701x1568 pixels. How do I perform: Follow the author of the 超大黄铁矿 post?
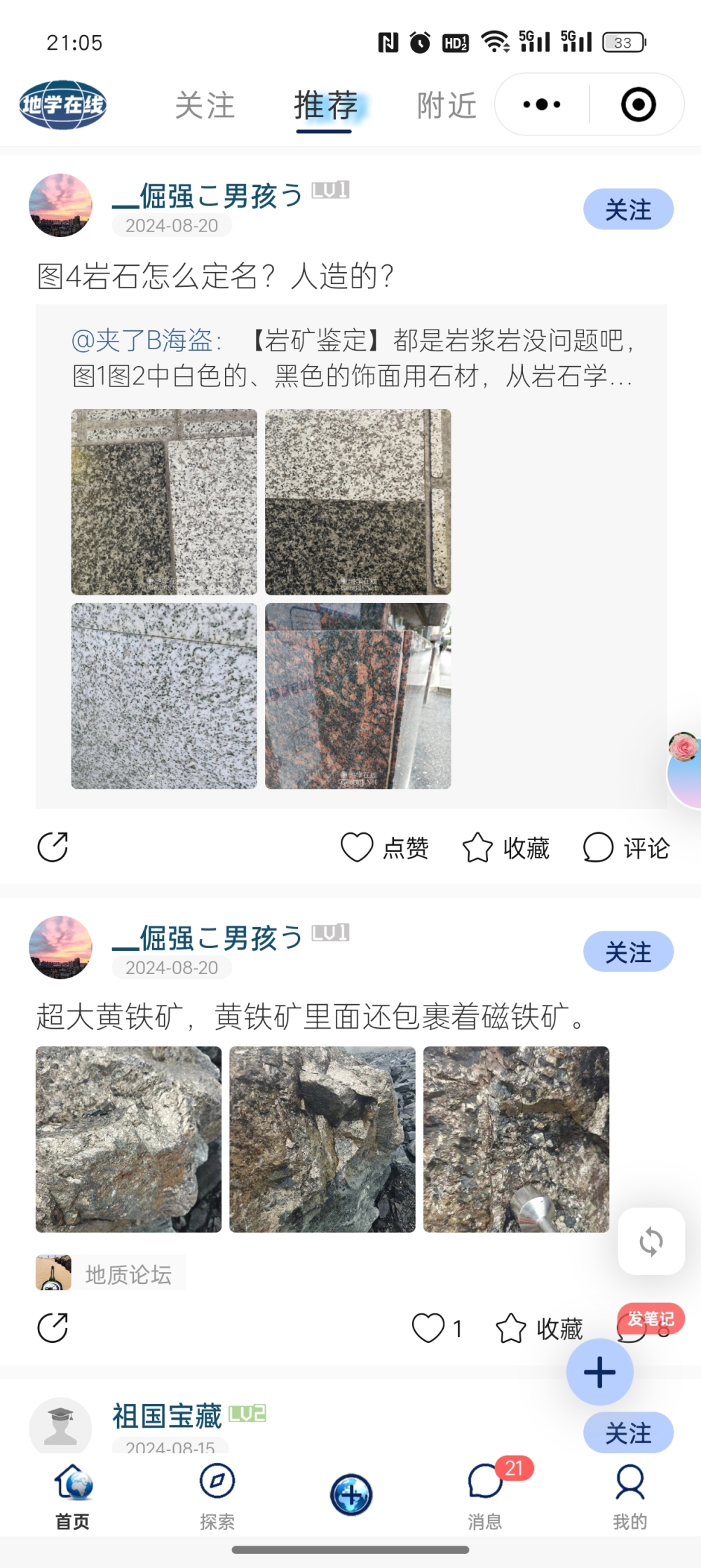pyautogui.click(x=628, y=952)
